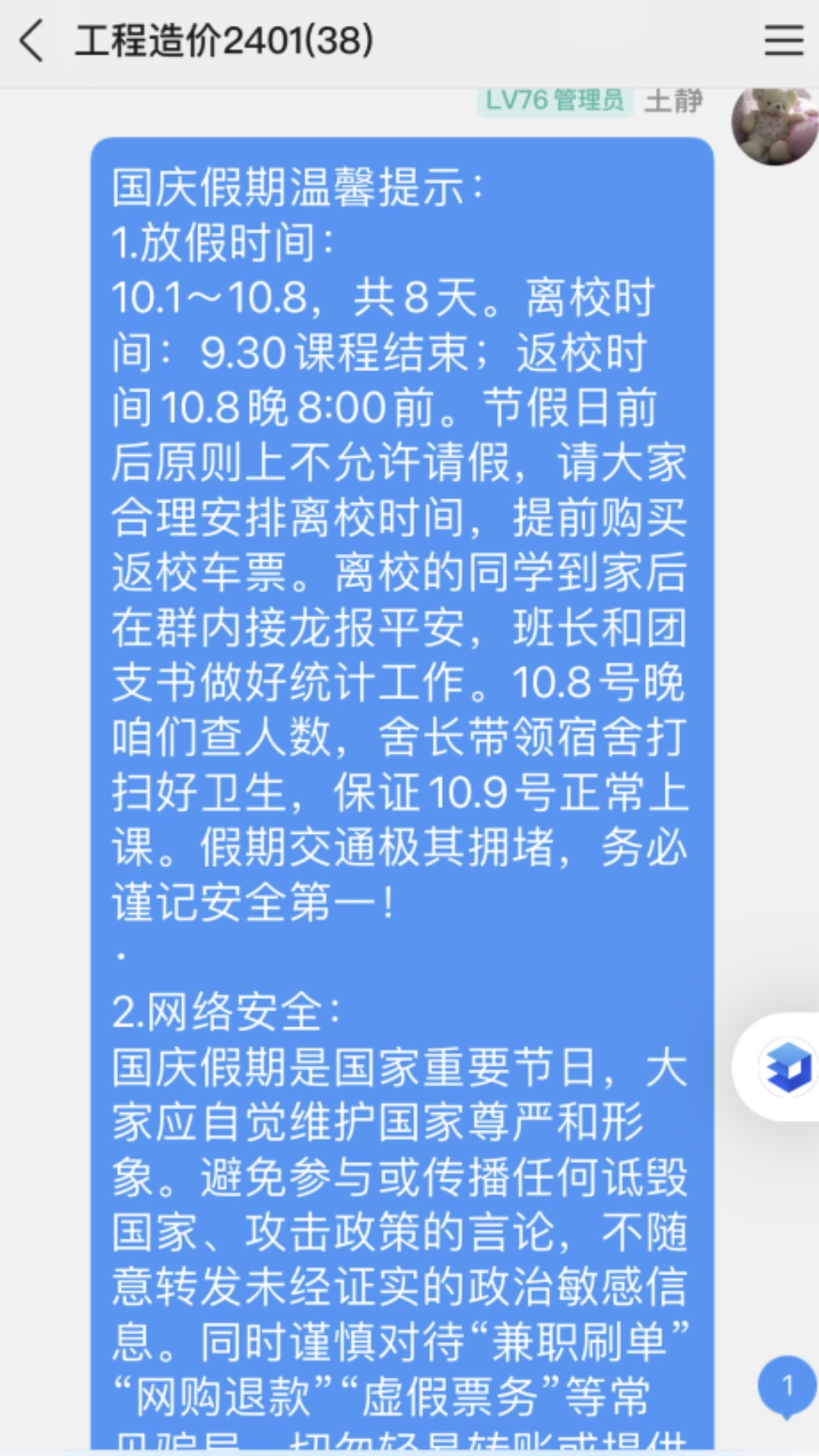This screenshot has width=819, height=1456.
Task: Jump to the 1 unread message
Action: [x=787, y=1385]
